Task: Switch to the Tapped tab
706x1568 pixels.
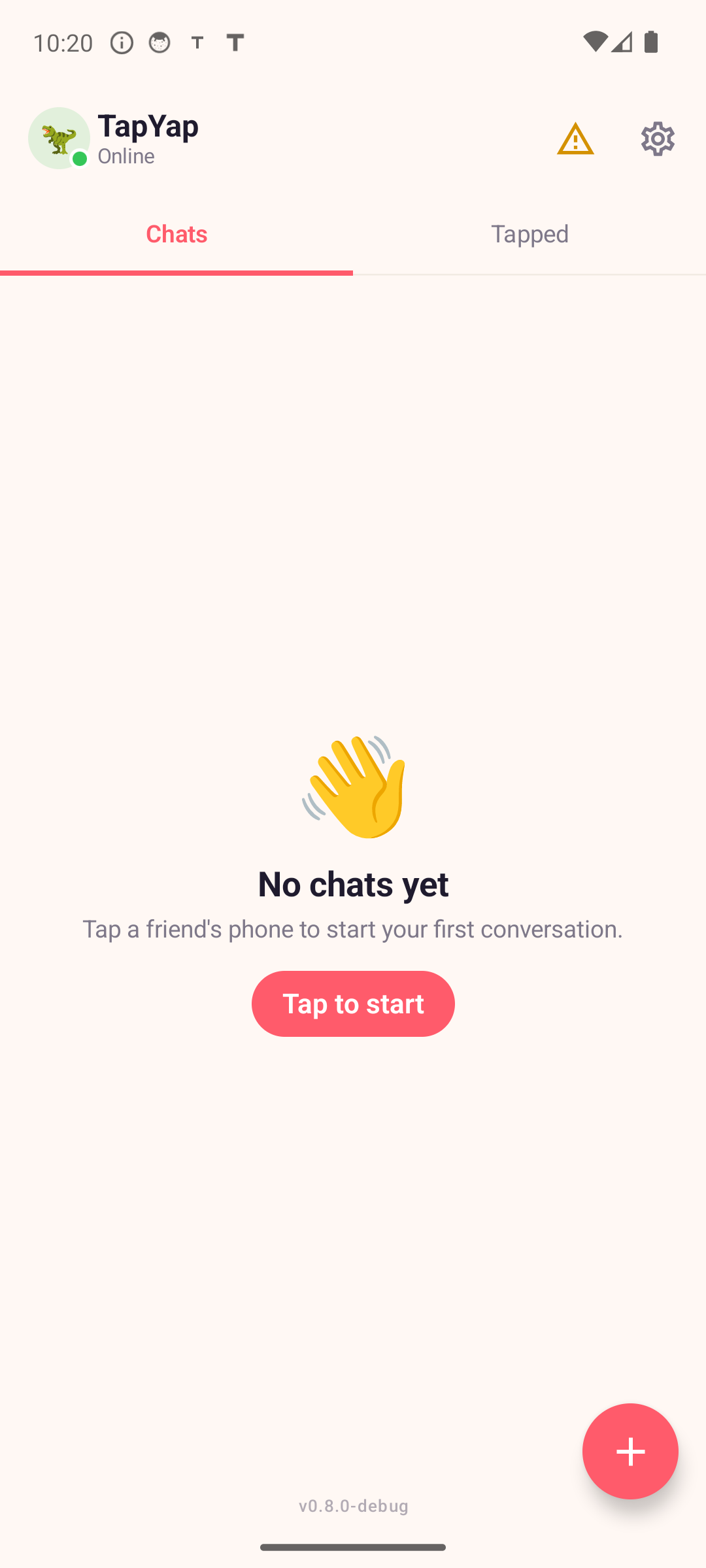Action: [x=529, y=234]
